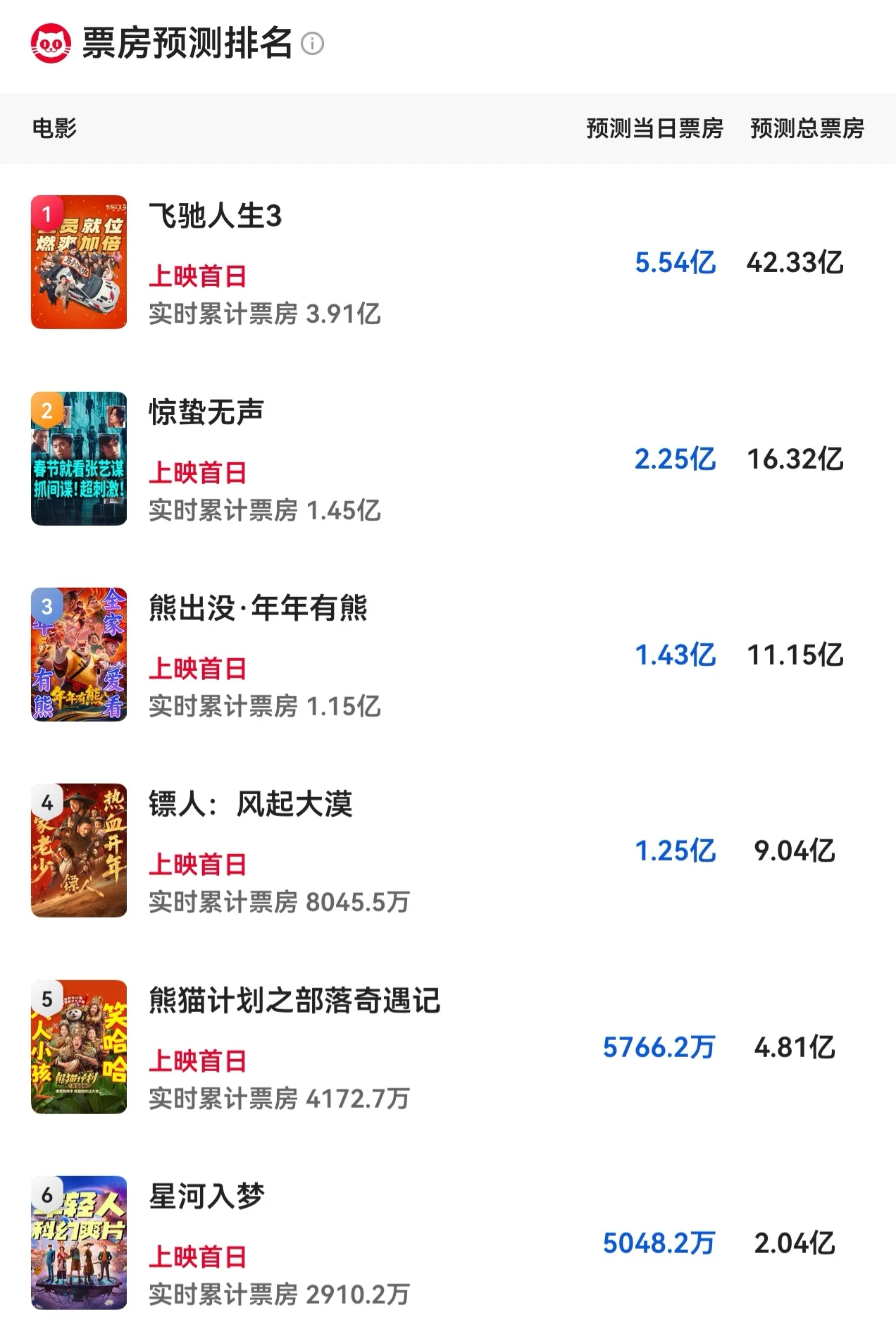Open the info icon beside 票房预测排名
This screenshot has width=896, height=1322.
pos(313,44)
